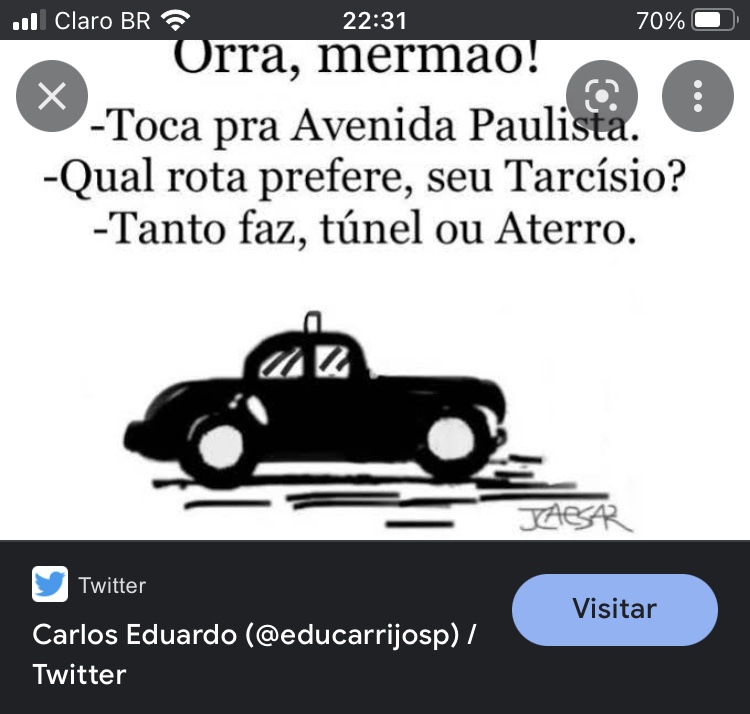Open Carlos Eduardo's Twitter page title

click(x=252, y=654)
